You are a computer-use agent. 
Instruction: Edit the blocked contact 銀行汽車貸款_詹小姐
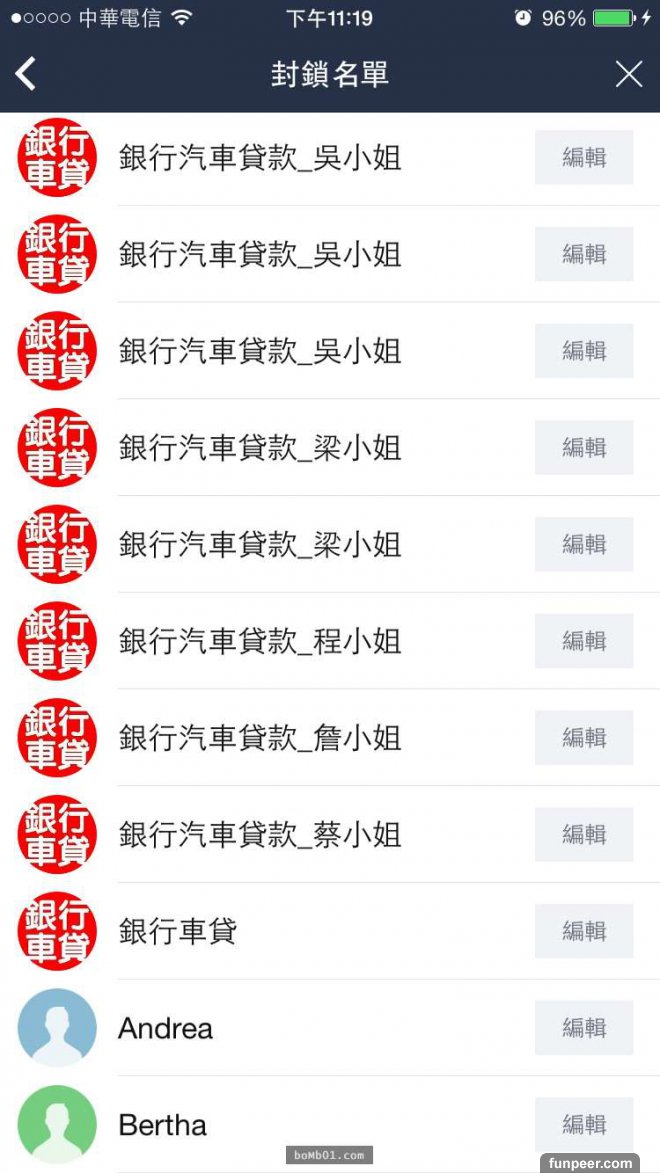pyautogui.click(x=584, y=738)
